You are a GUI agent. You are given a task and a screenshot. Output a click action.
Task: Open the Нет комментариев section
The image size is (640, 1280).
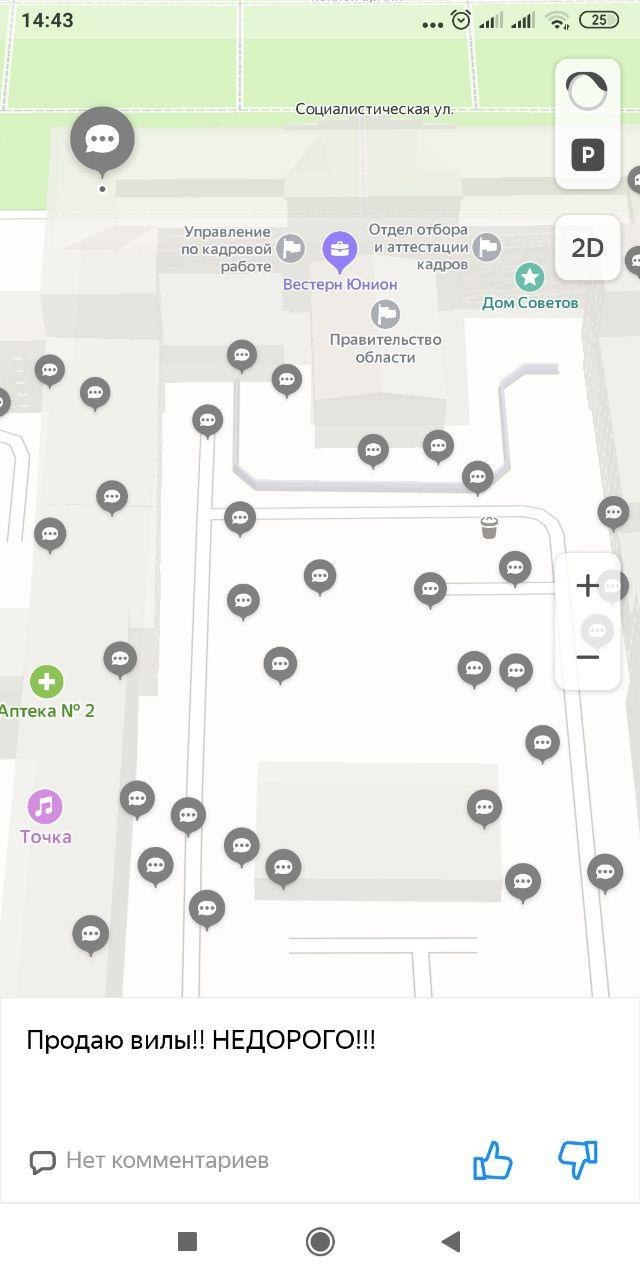149,1161
